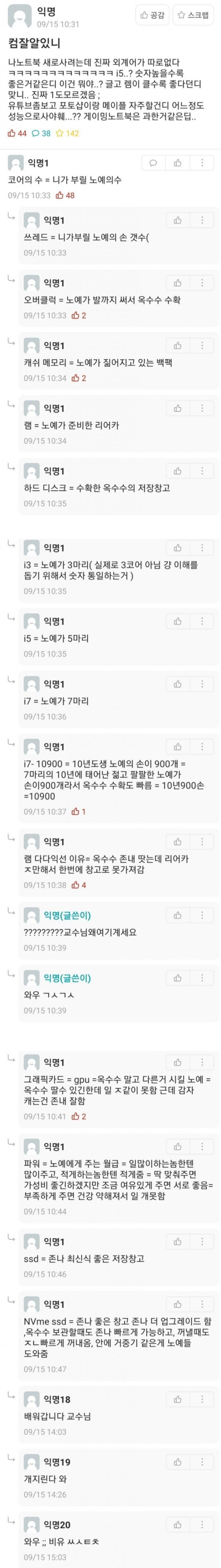Like the 하드 디스크 reply
Viewport: 221px width, 1568px height.
(x=178, y=471)
